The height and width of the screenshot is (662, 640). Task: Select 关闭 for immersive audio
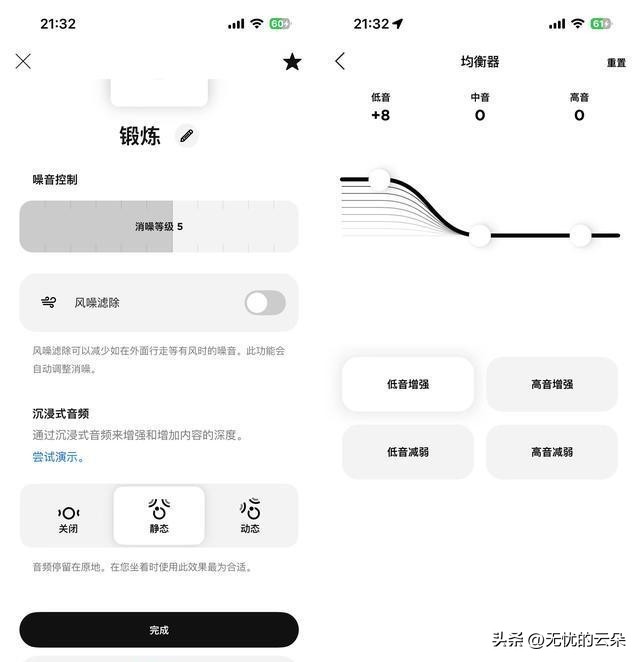tap(68, 517)
